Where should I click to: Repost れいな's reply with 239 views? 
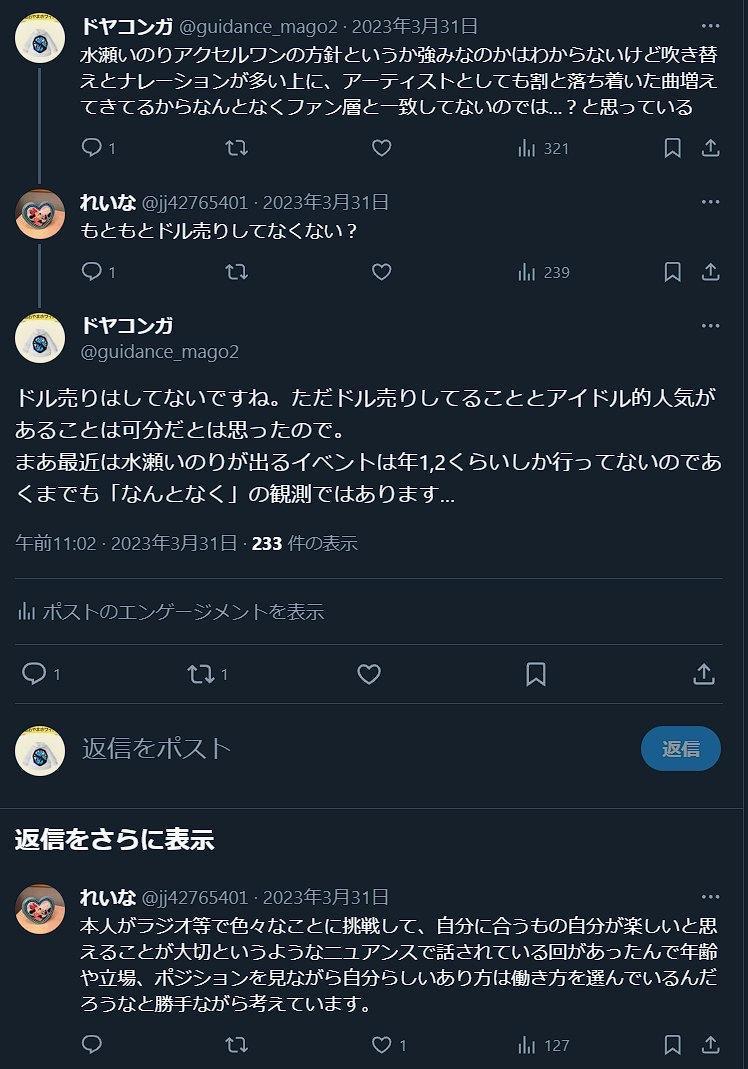236,272
